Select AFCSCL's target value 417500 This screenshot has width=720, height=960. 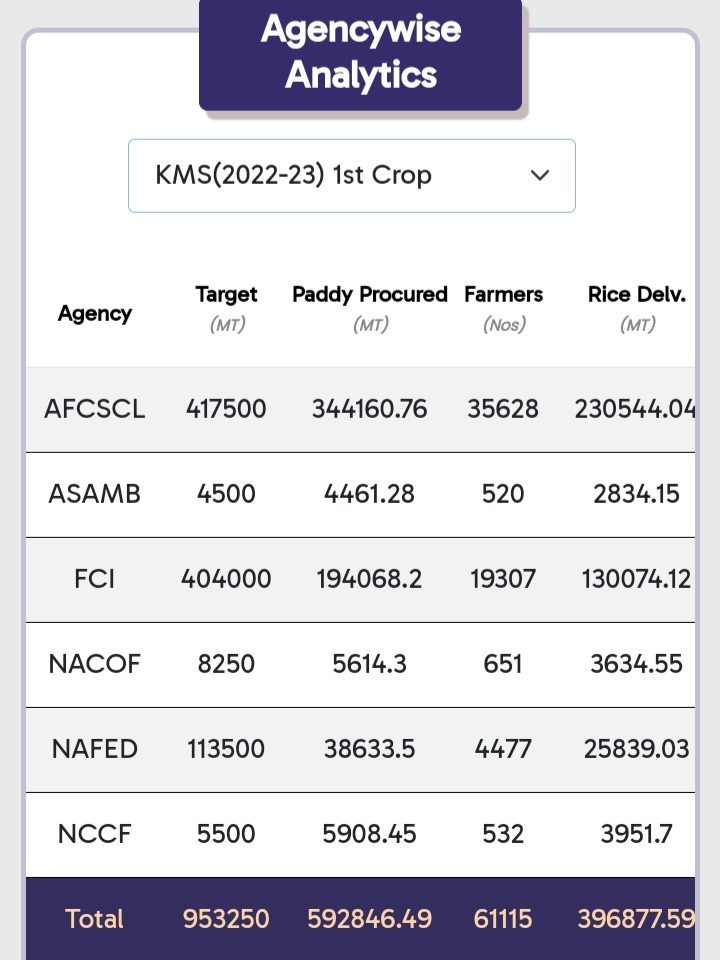226,409
